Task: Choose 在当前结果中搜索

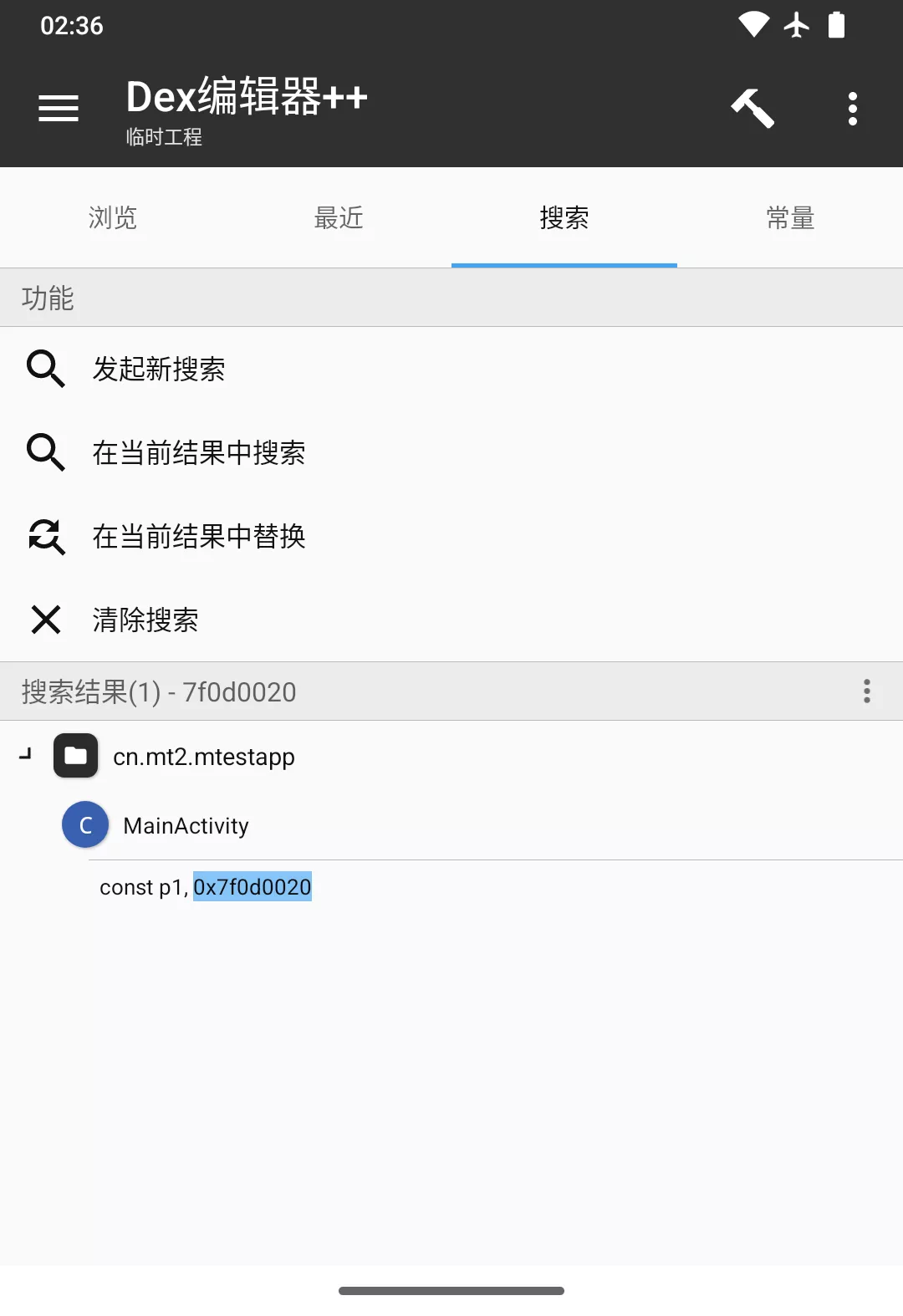Action: (x=198, y=452)
